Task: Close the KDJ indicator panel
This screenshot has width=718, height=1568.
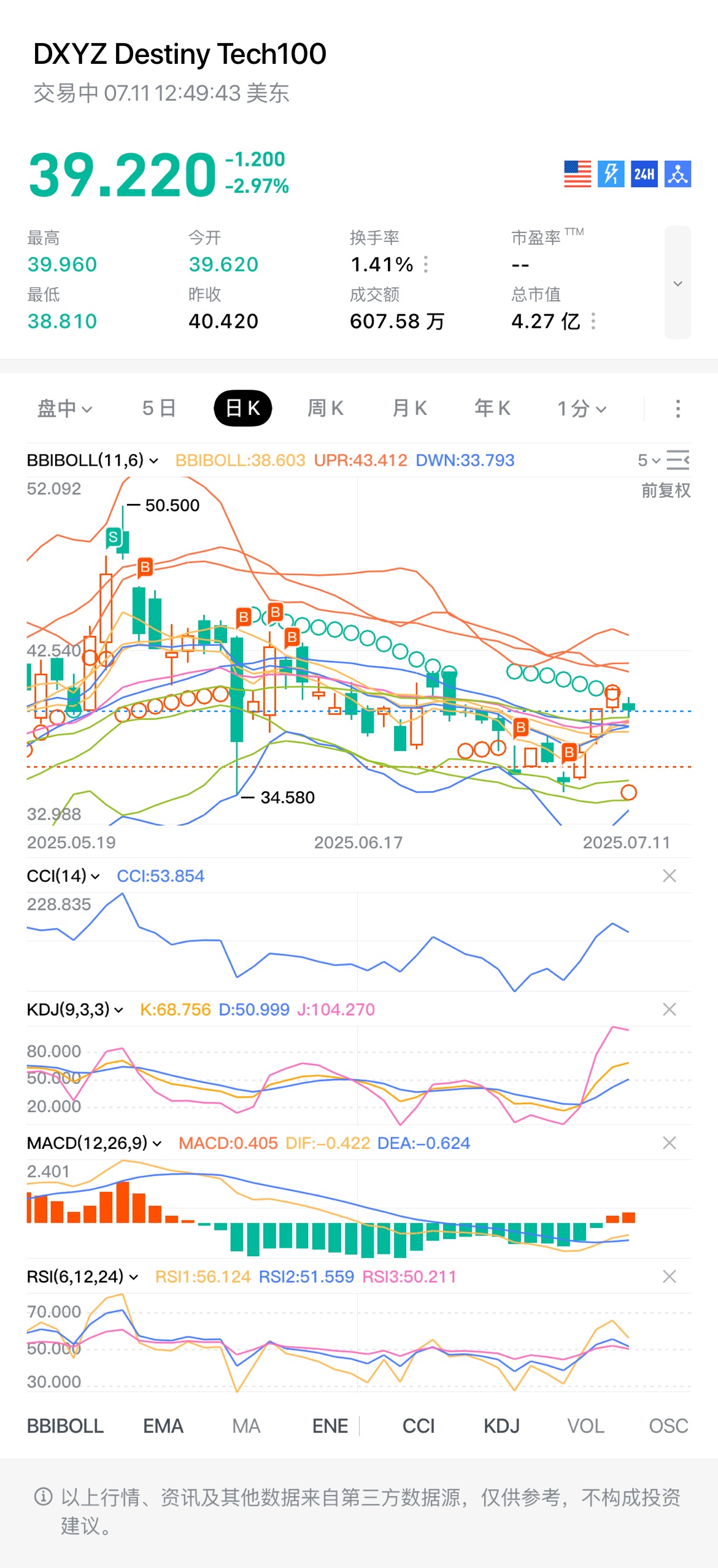Action: (x=670, y=1010)
